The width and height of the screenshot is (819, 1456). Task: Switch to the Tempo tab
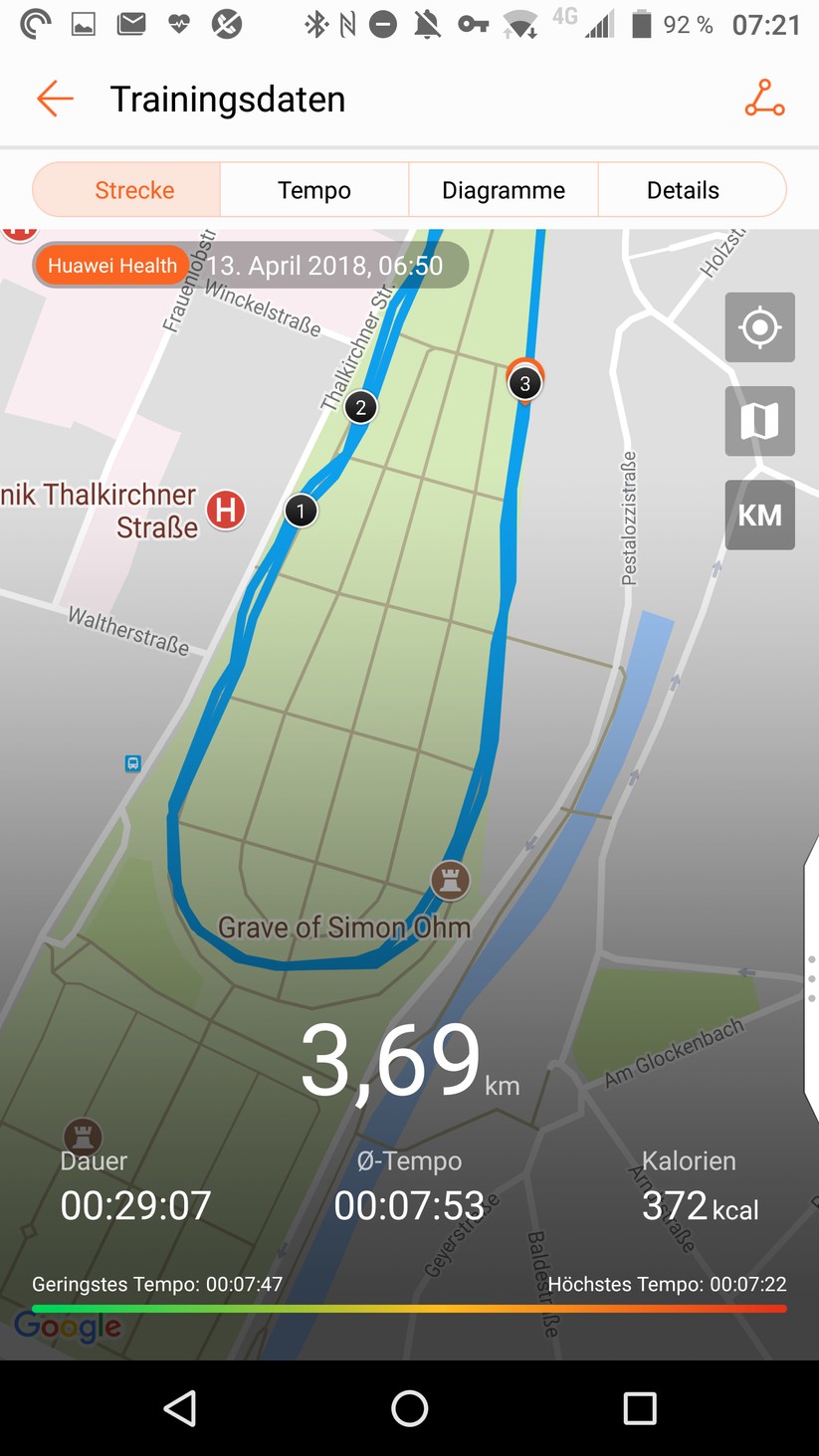(x=313, y=190)
